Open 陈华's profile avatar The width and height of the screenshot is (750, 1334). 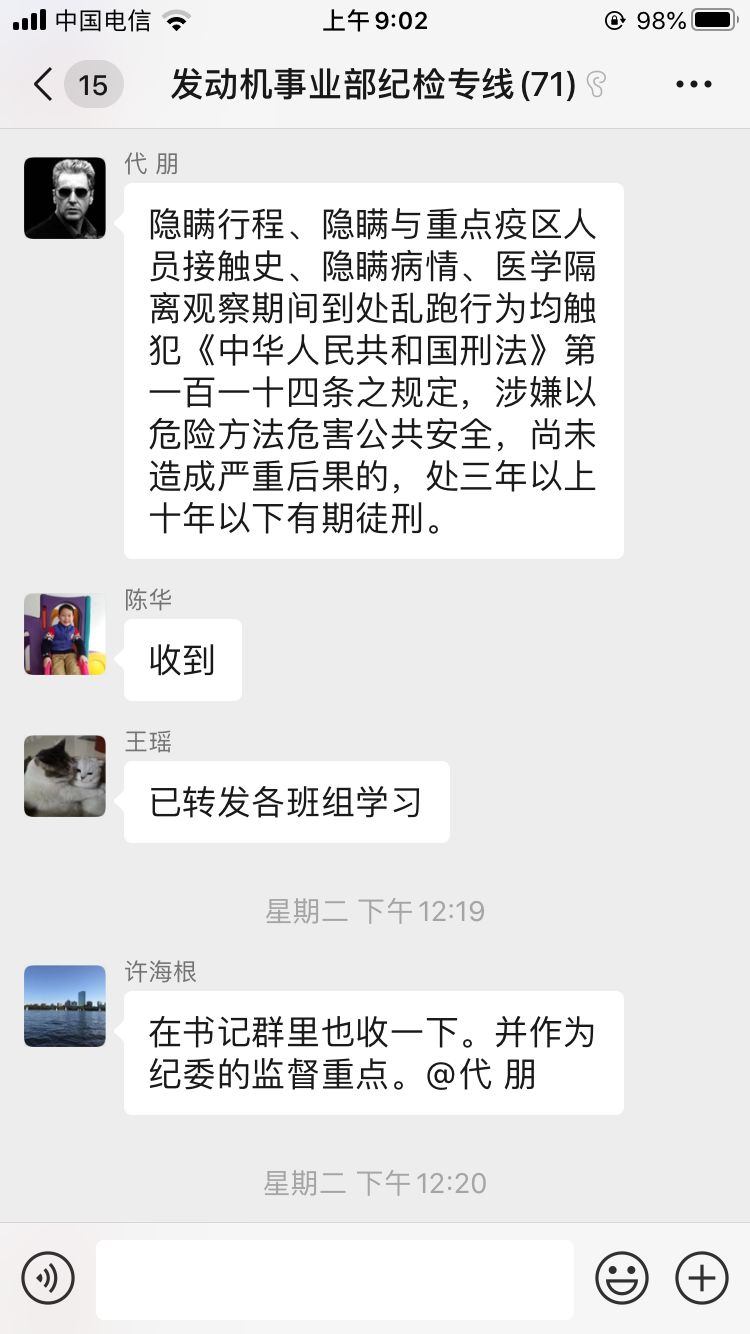[65, 634]
